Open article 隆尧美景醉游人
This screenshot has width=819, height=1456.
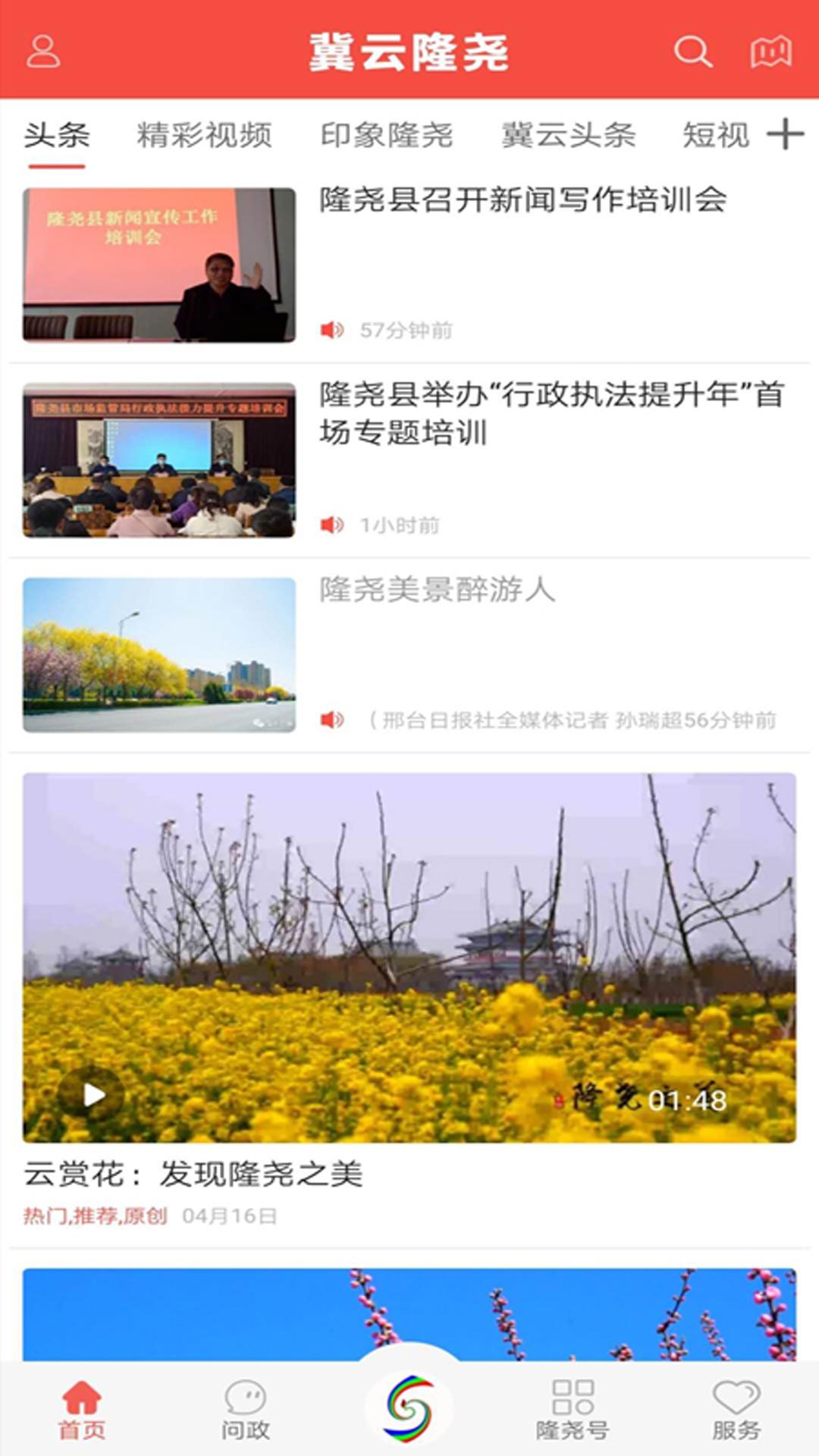pos(437,589)
